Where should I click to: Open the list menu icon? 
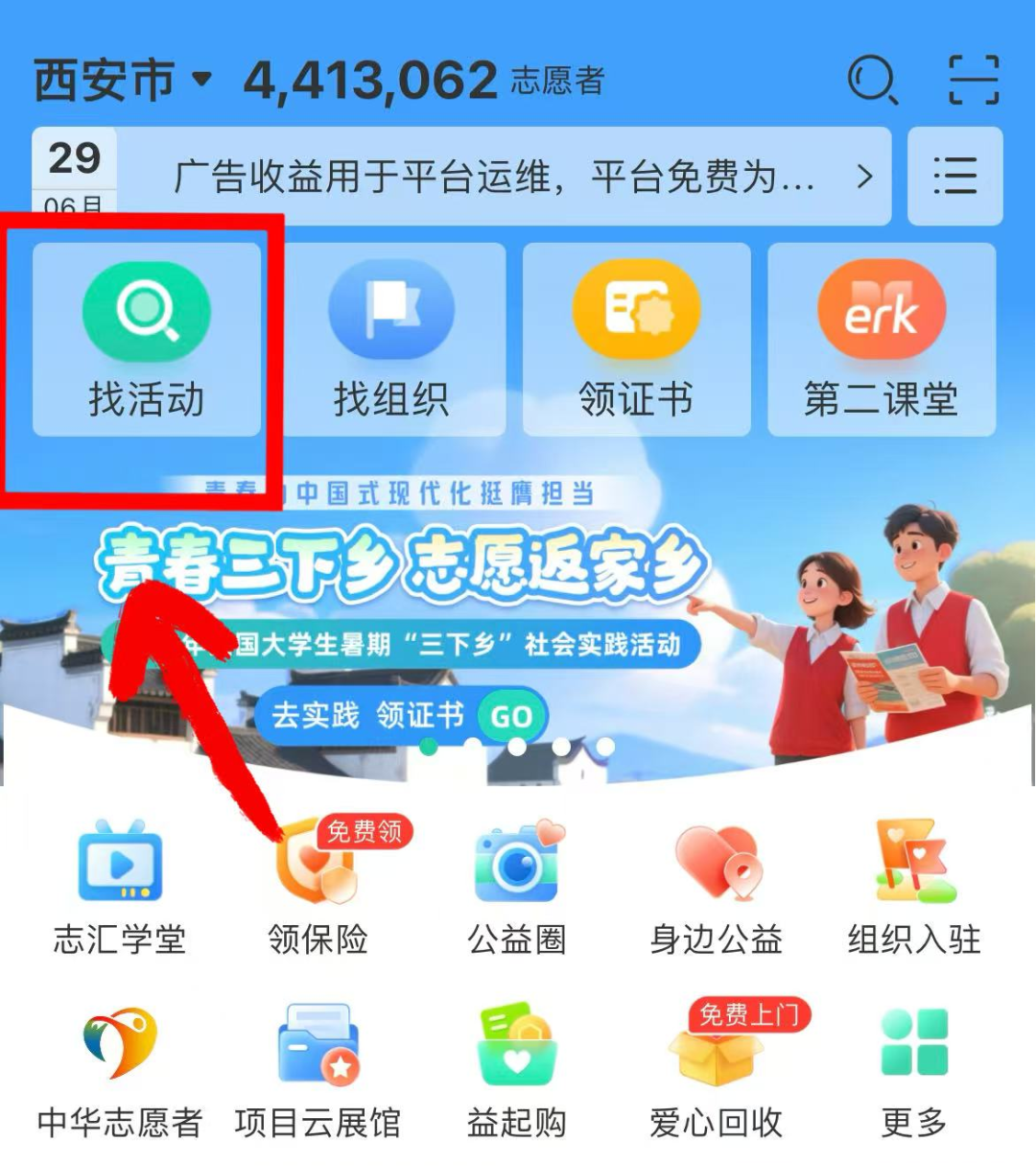point(954,177)
